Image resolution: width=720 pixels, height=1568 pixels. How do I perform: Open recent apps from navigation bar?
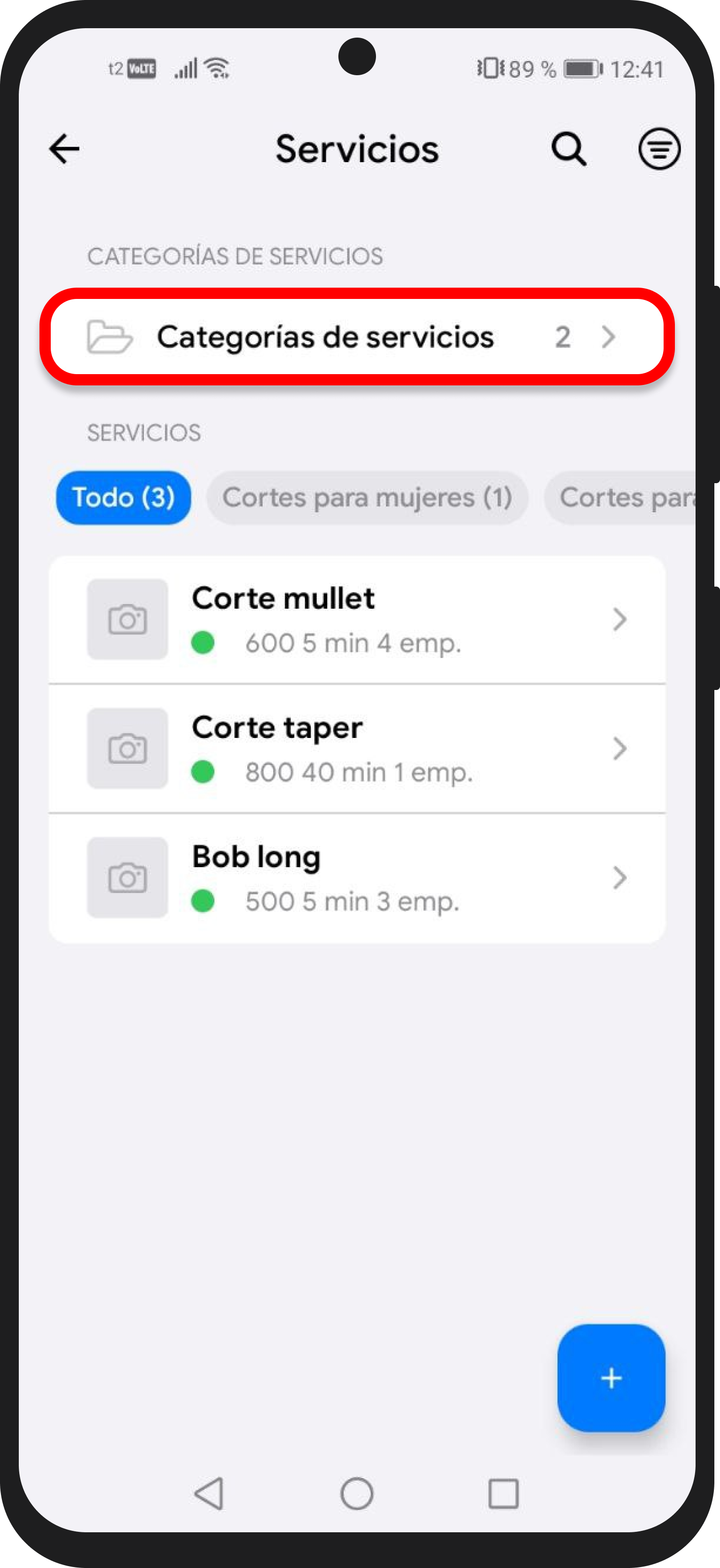click(x=503, y=1493)
